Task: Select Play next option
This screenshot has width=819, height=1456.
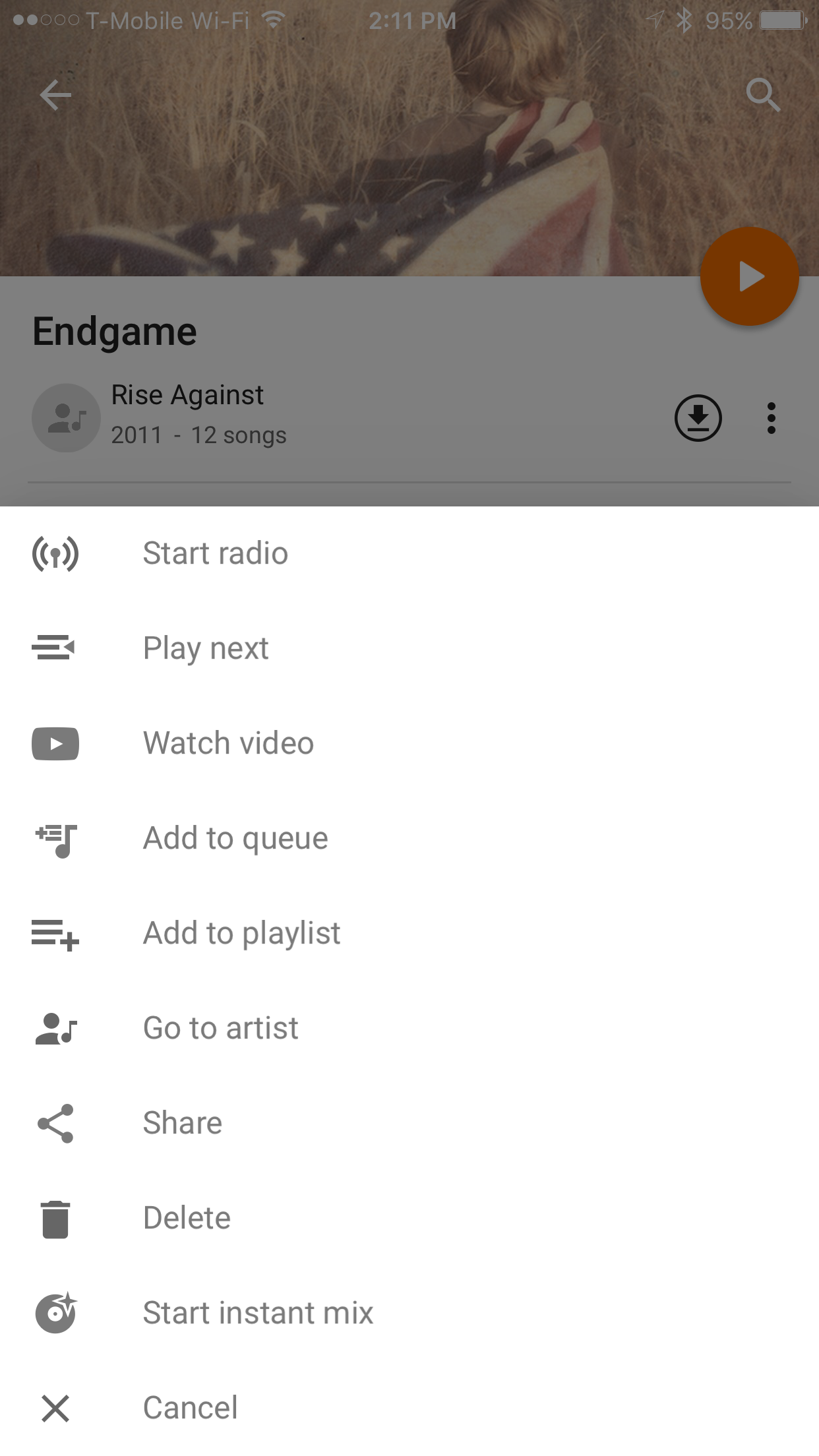Action: (409, 648)
